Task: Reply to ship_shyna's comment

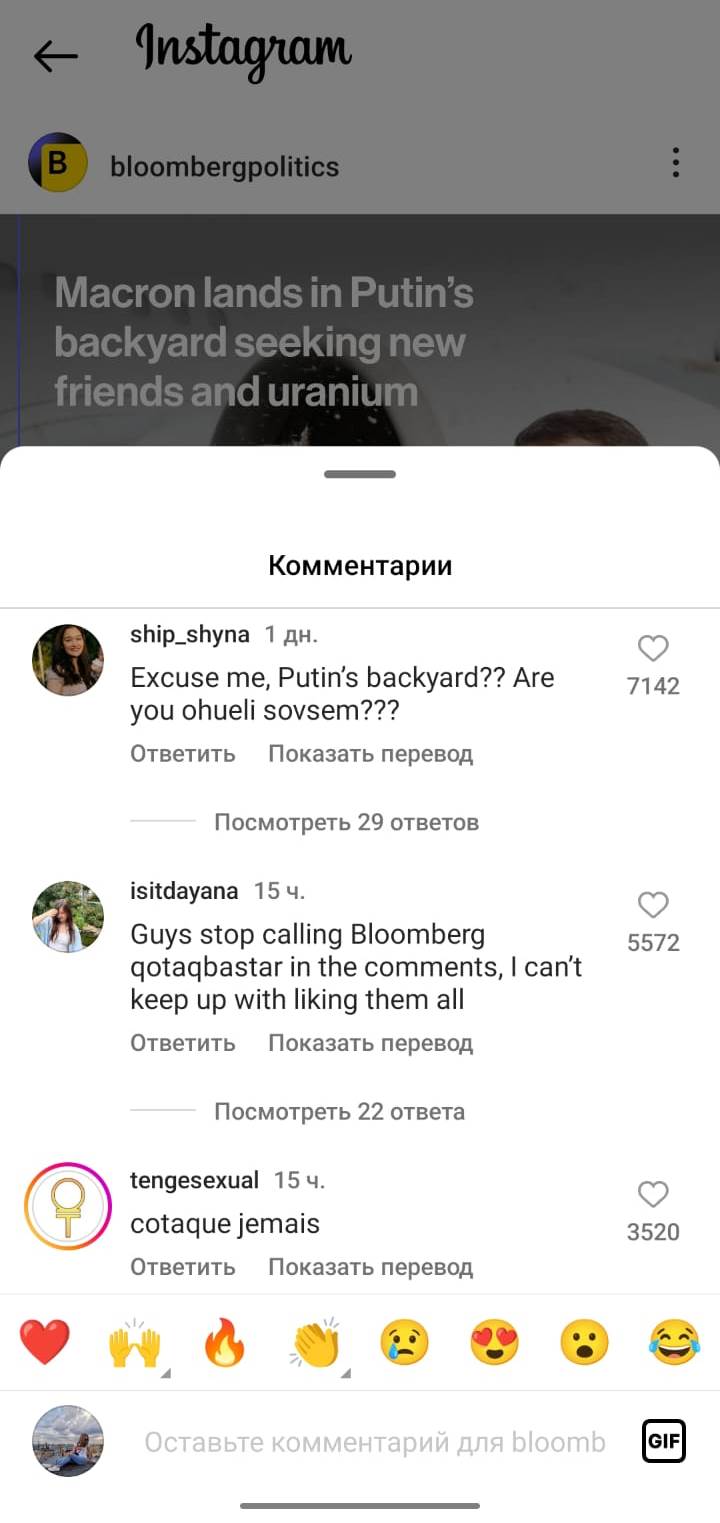Action: (183, 753)
